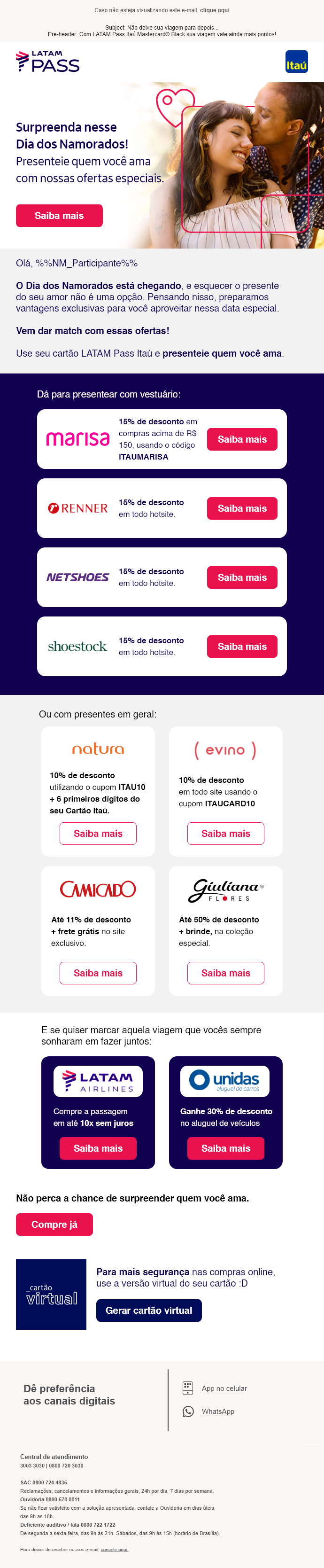Tap Saiba mais on the Dia dos Namorados banner
Screen dimensions: 324x1568
(59, 216)
